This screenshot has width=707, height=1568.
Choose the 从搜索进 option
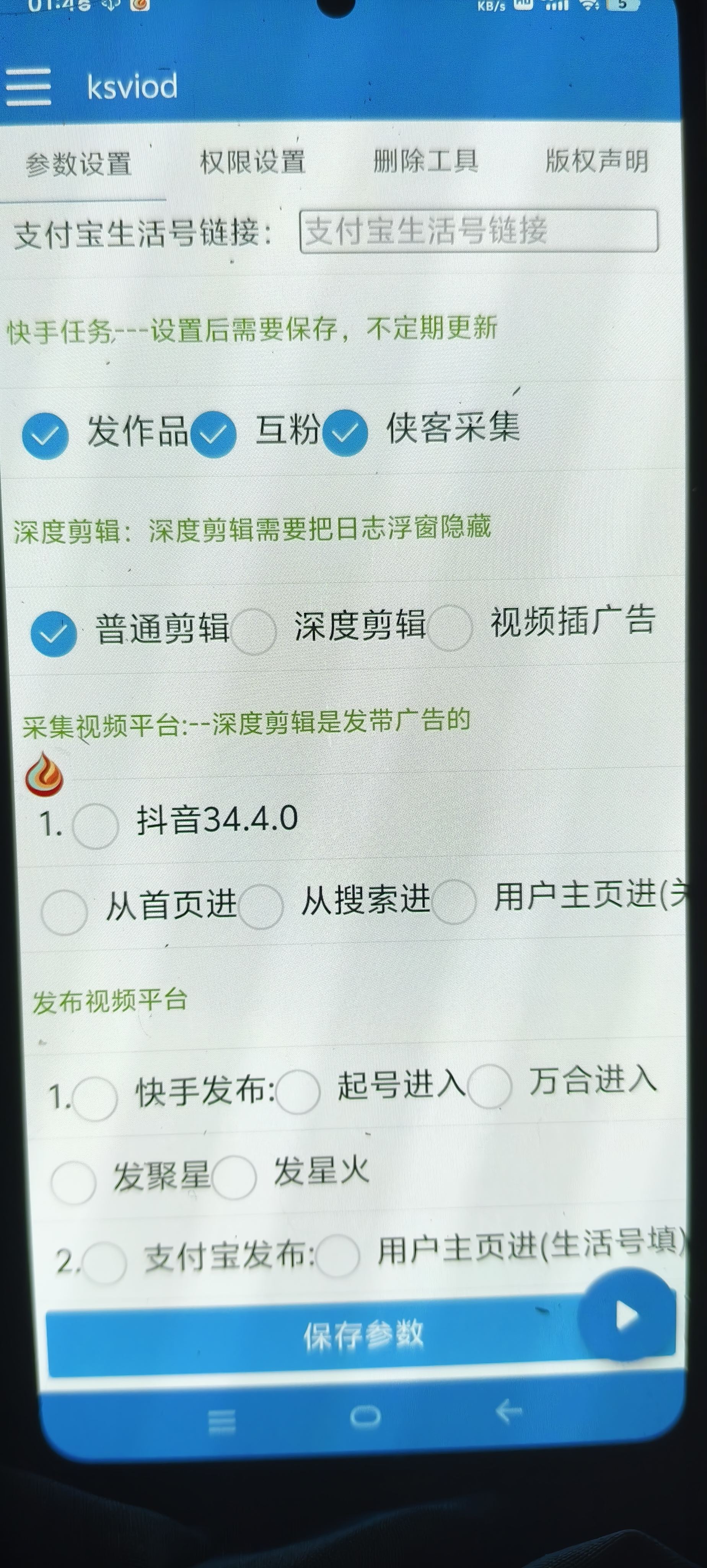pos(261,906)
